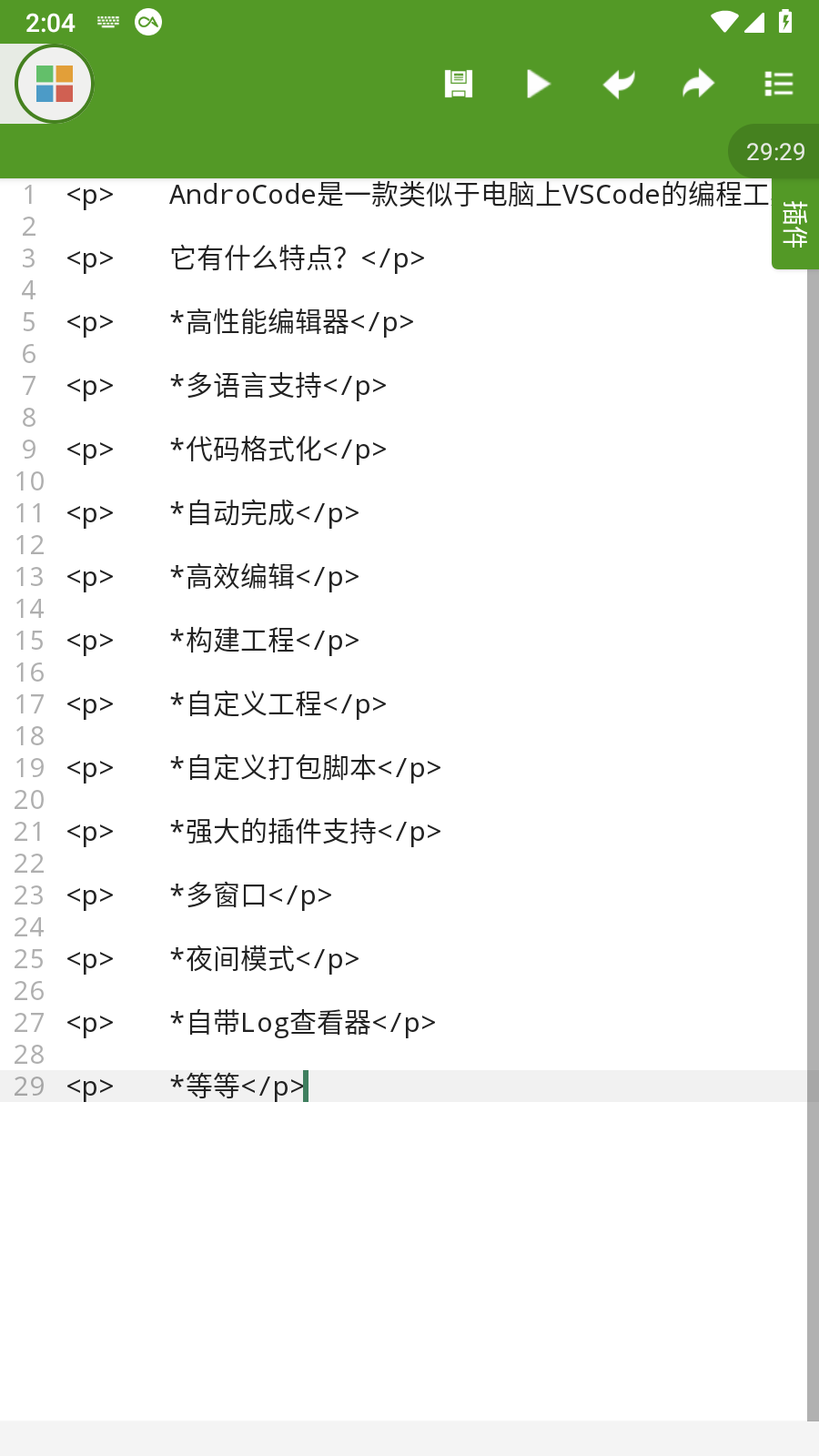Redo the last undone edit
This screenshot has width=819, height=1456.
tap(698, 83)
